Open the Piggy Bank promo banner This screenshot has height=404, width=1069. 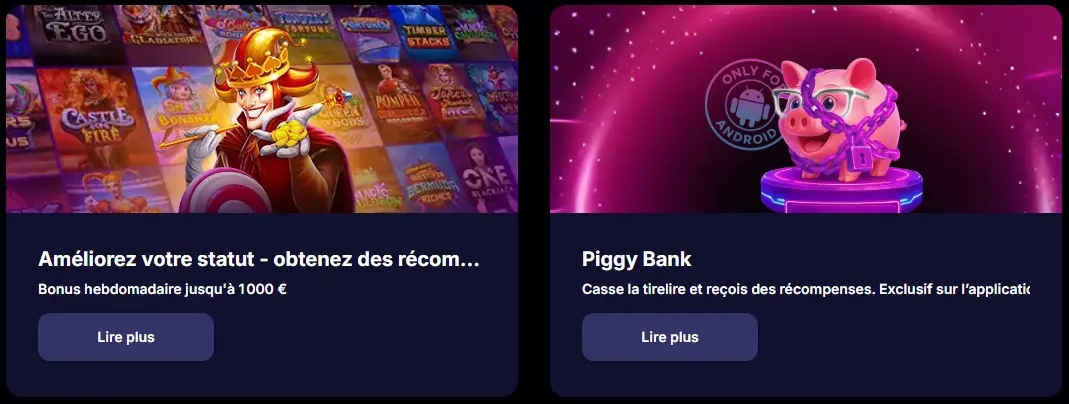(x=805, y=110)
